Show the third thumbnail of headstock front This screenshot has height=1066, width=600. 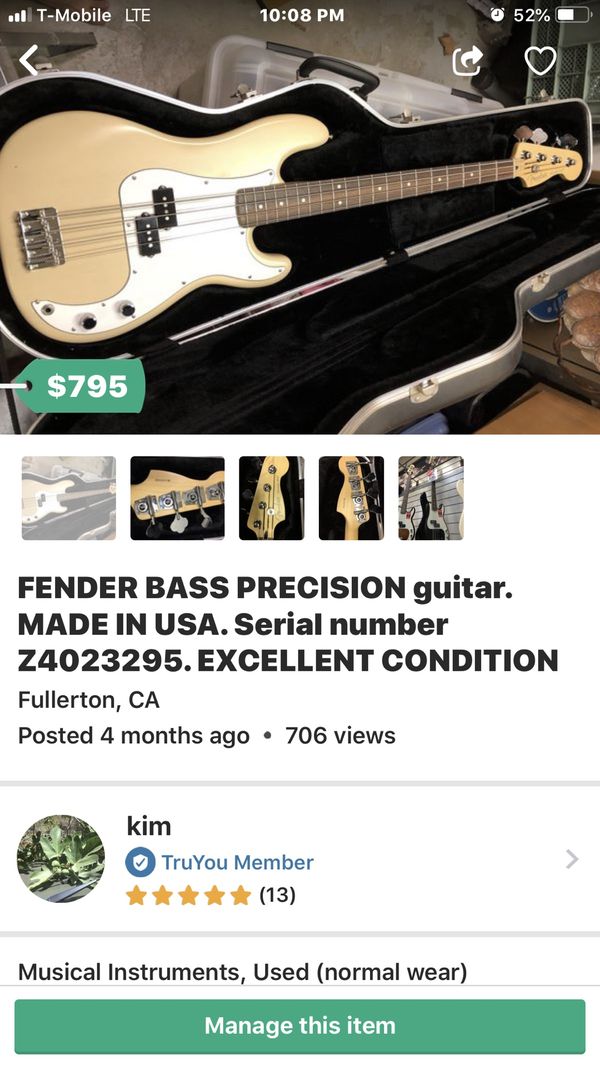point(272,498)
